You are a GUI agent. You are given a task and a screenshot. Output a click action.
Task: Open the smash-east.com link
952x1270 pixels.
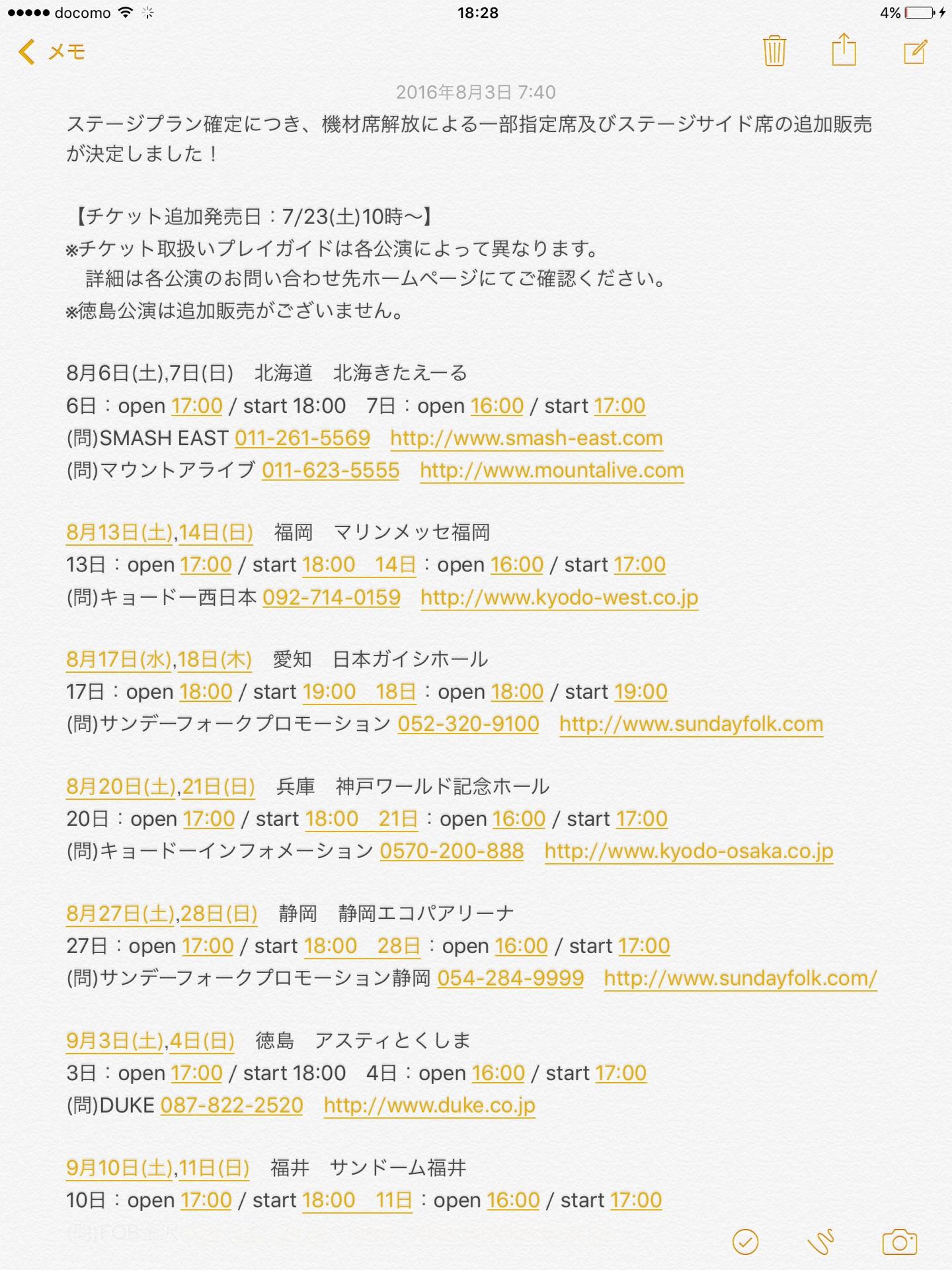click(x=526, y=438)
